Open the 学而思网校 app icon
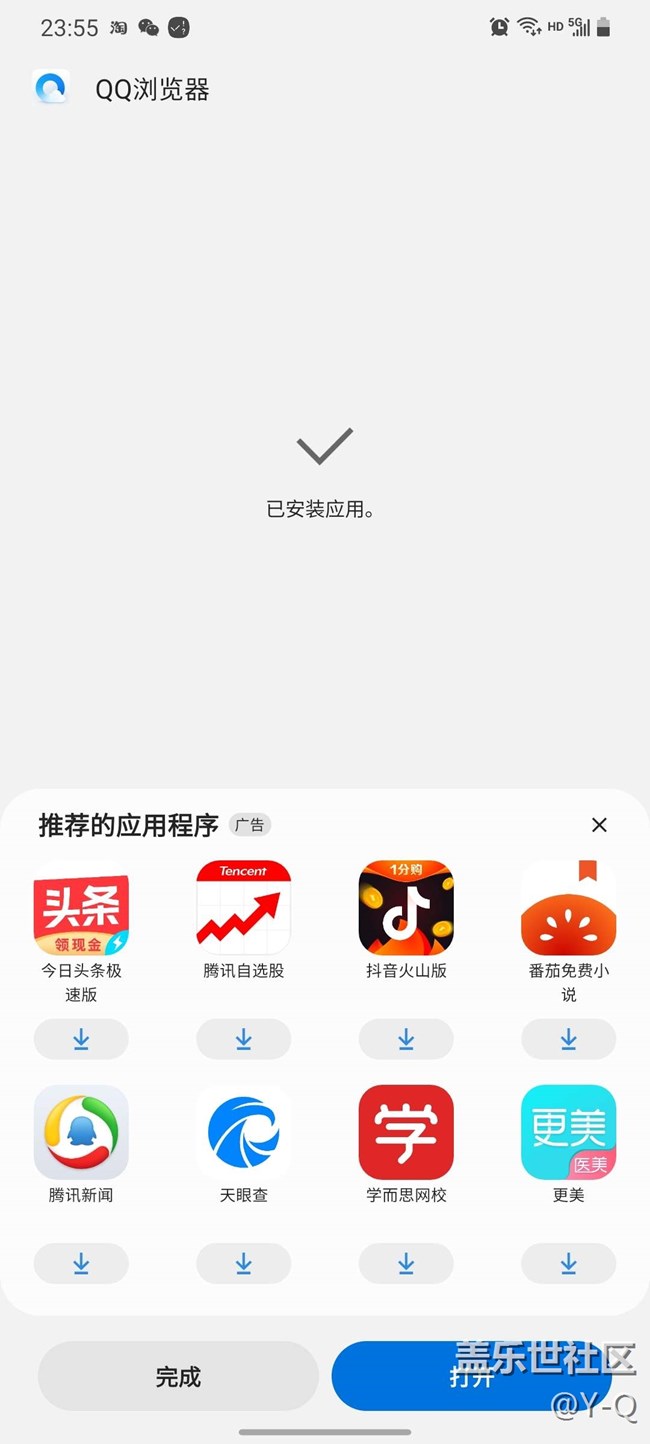650x1444 pixels. click(406, 1132)
